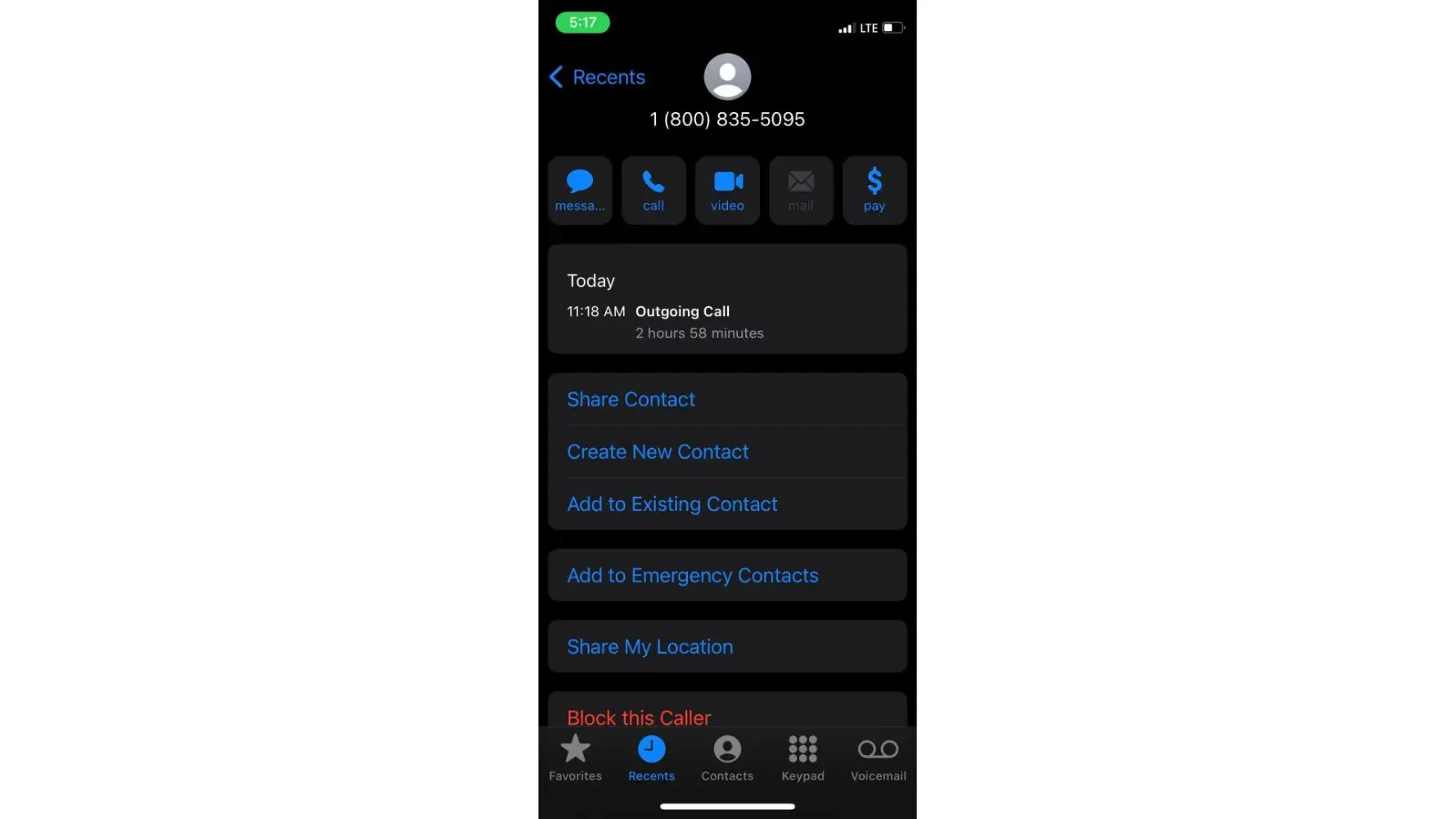Viewport: 1456px width, 819px height.
Task: Block this Caller
Action: tap(639, 717)
